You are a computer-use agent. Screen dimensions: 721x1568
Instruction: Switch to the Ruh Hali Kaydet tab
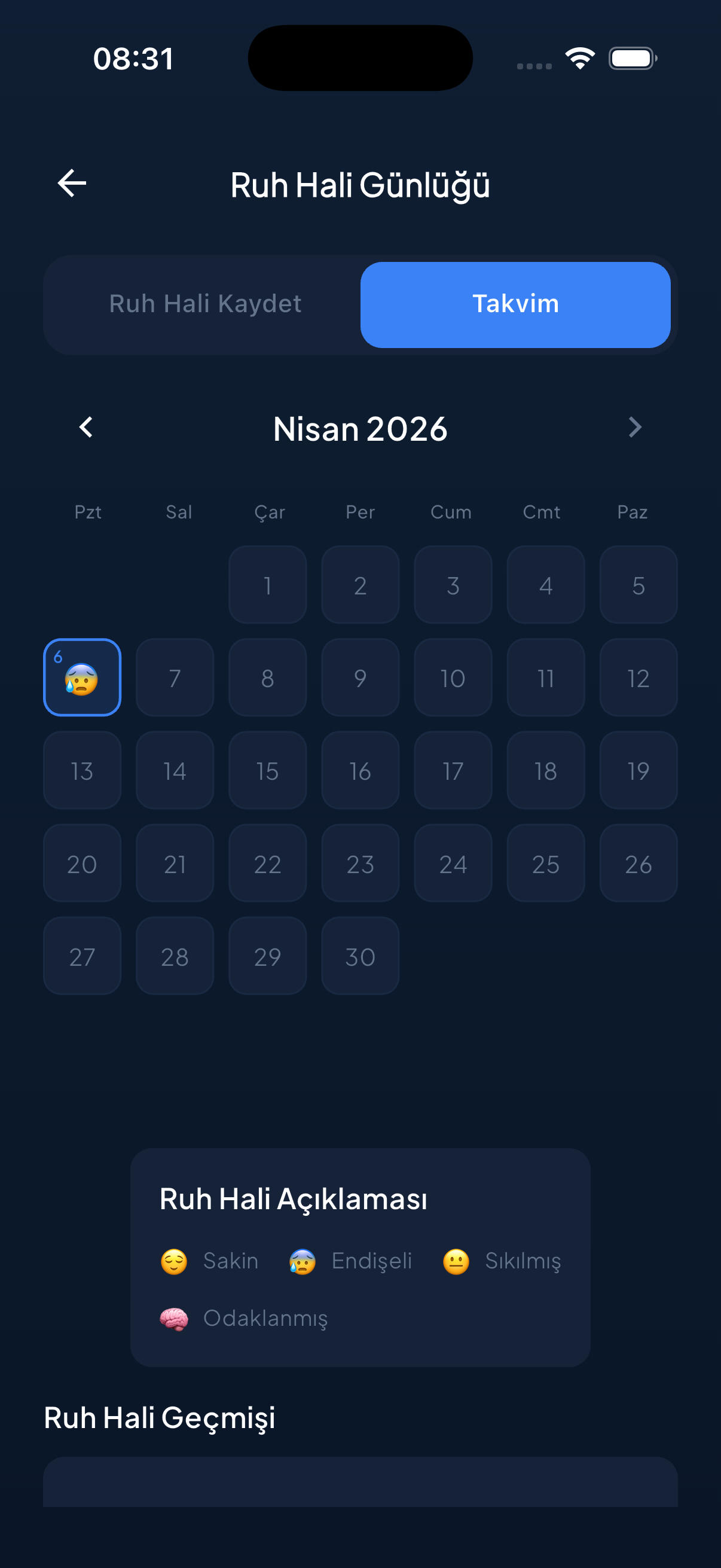pyautogui.click(x=205, y=304)
